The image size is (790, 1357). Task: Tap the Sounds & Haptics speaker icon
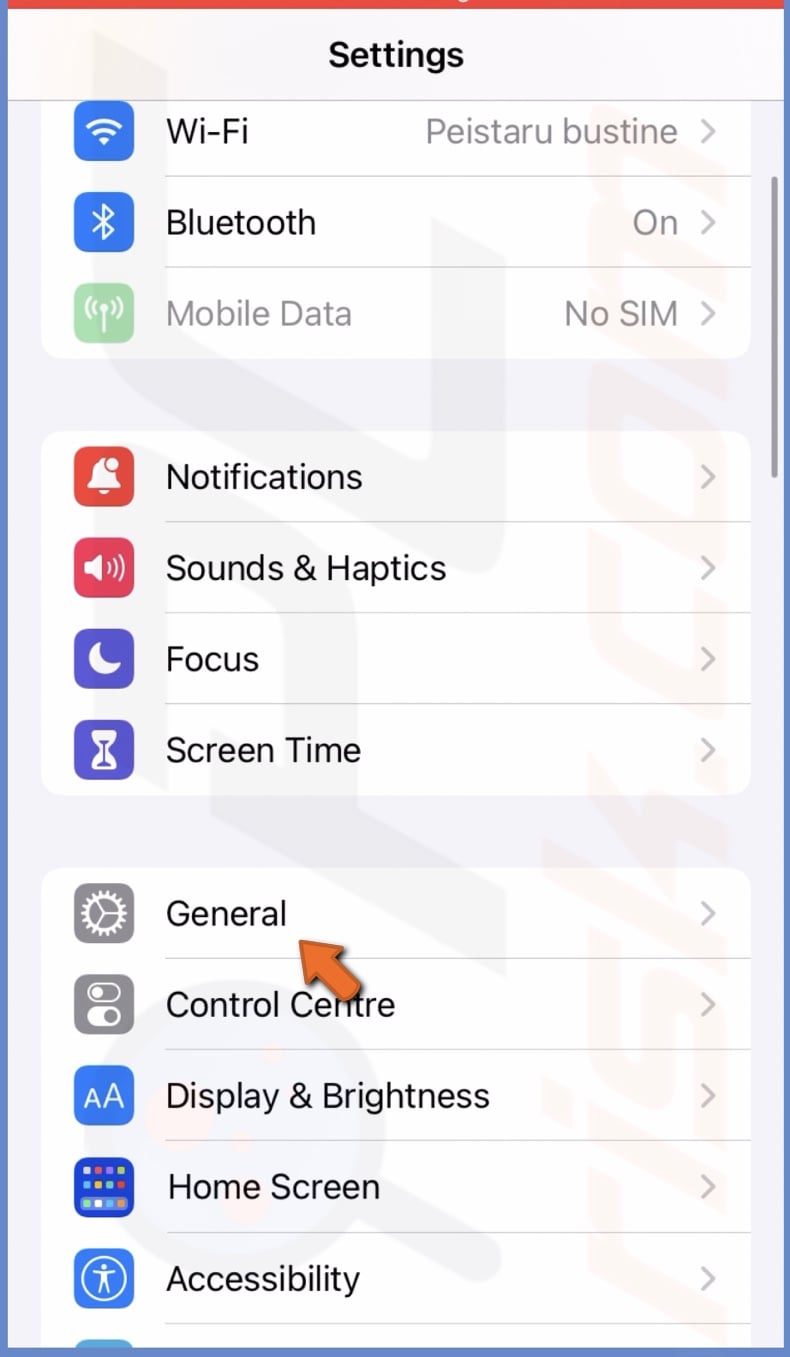[x=104, y=567]
